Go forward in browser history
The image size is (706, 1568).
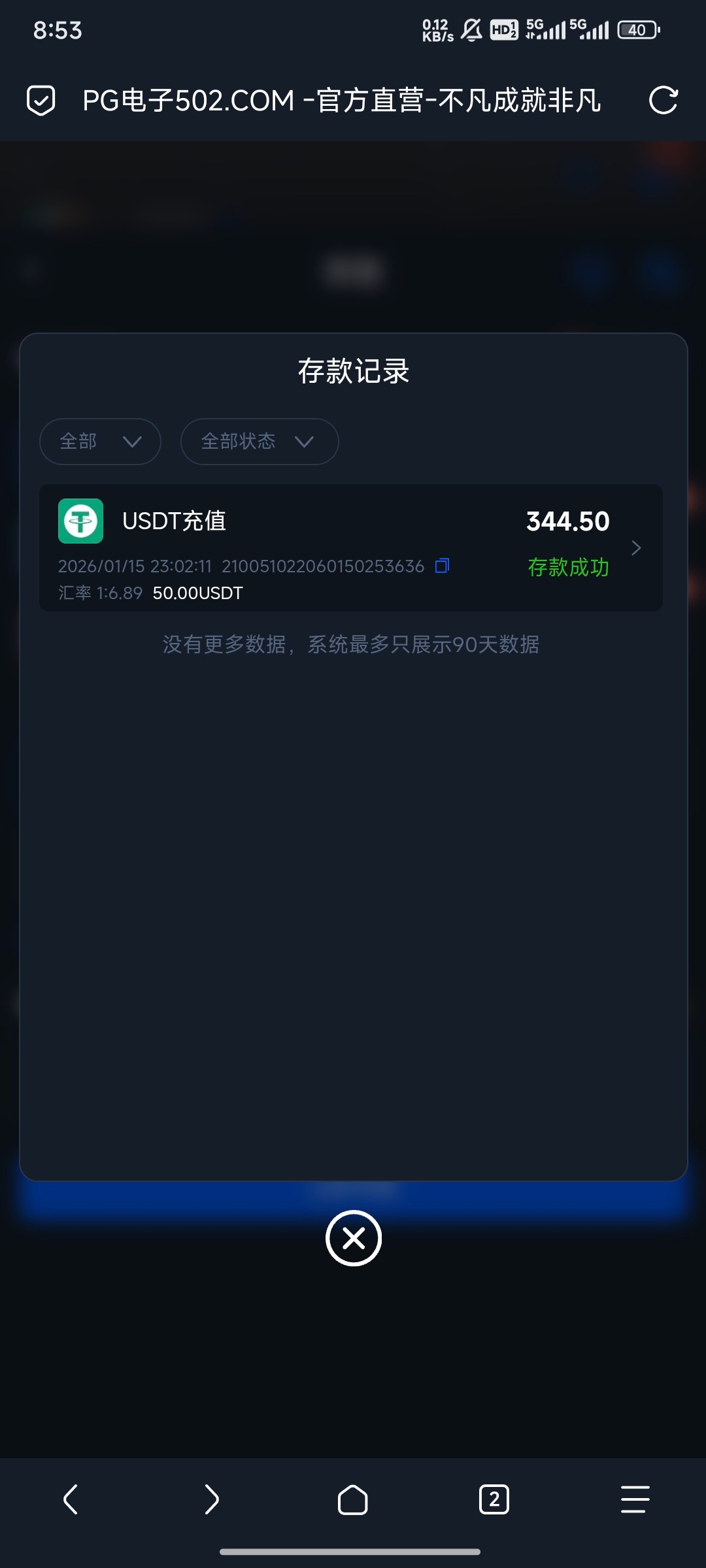pyautogui.click(x=211, y=1499)
